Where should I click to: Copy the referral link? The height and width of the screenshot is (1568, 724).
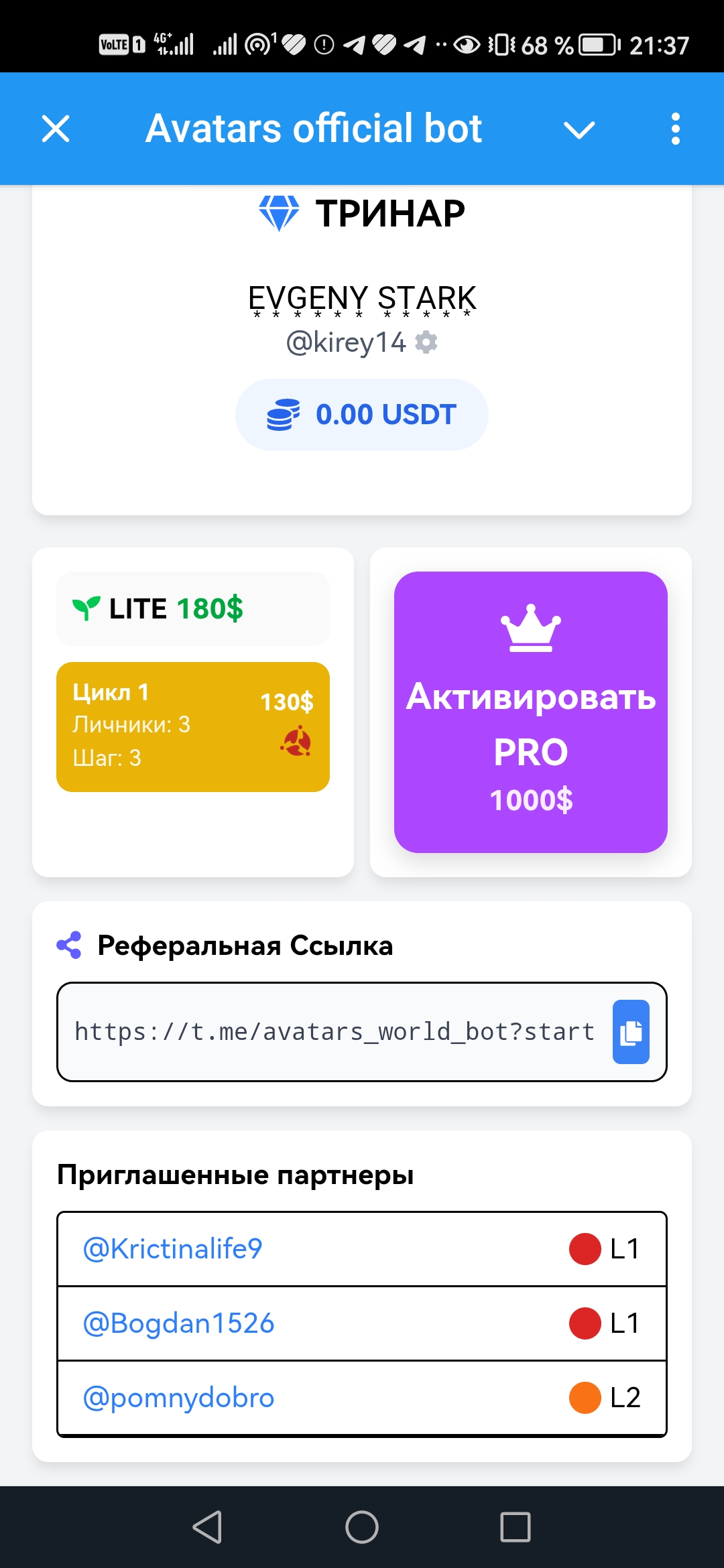coord(631,1032)
